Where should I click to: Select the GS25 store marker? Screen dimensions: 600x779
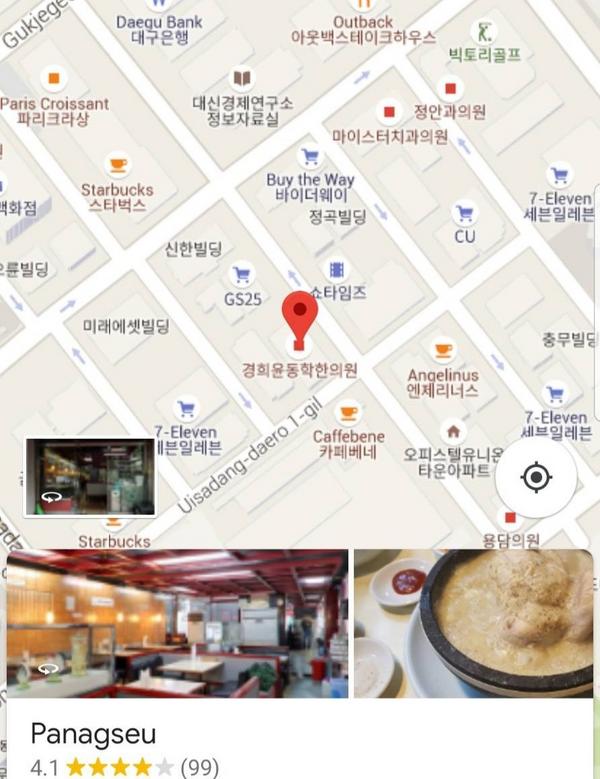[x=241, y=273]
